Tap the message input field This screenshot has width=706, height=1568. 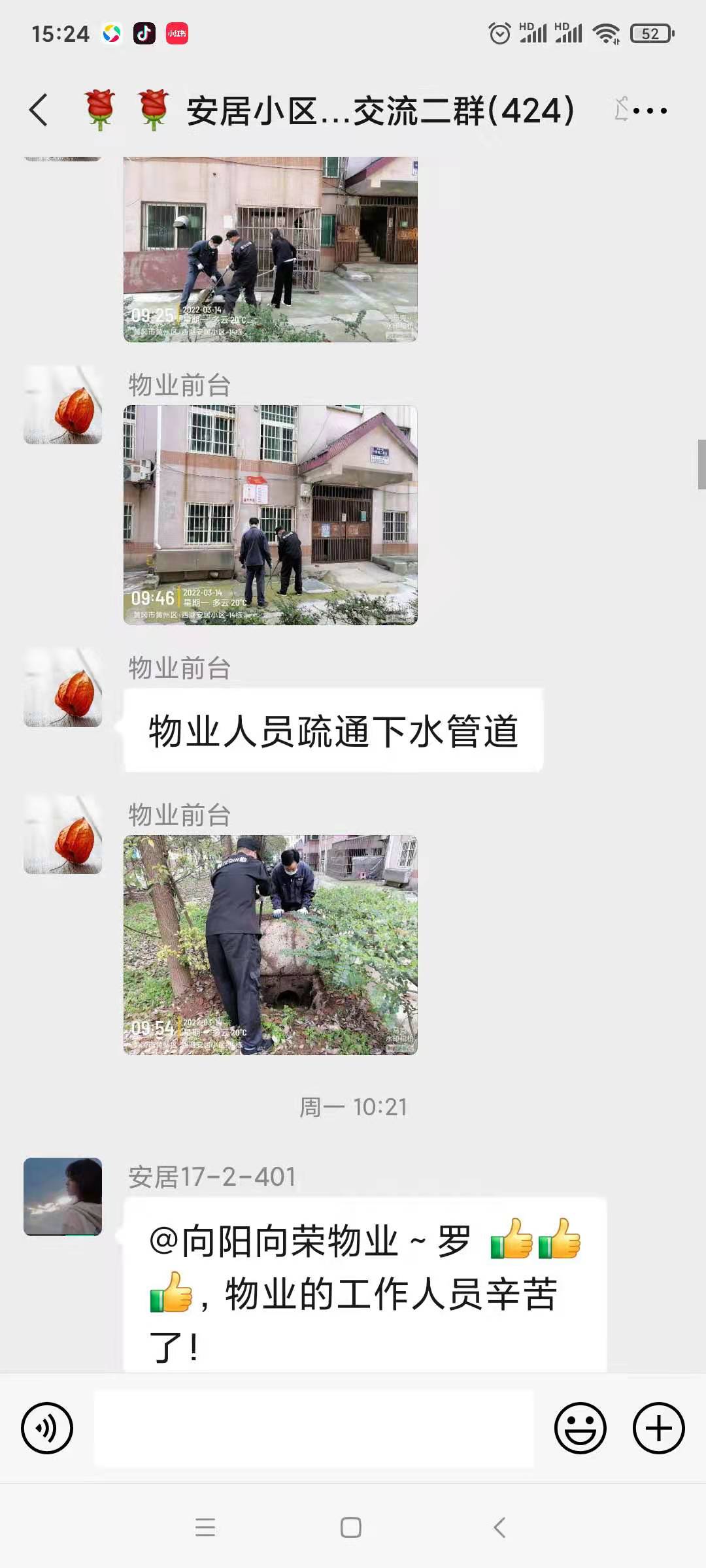314,1428
